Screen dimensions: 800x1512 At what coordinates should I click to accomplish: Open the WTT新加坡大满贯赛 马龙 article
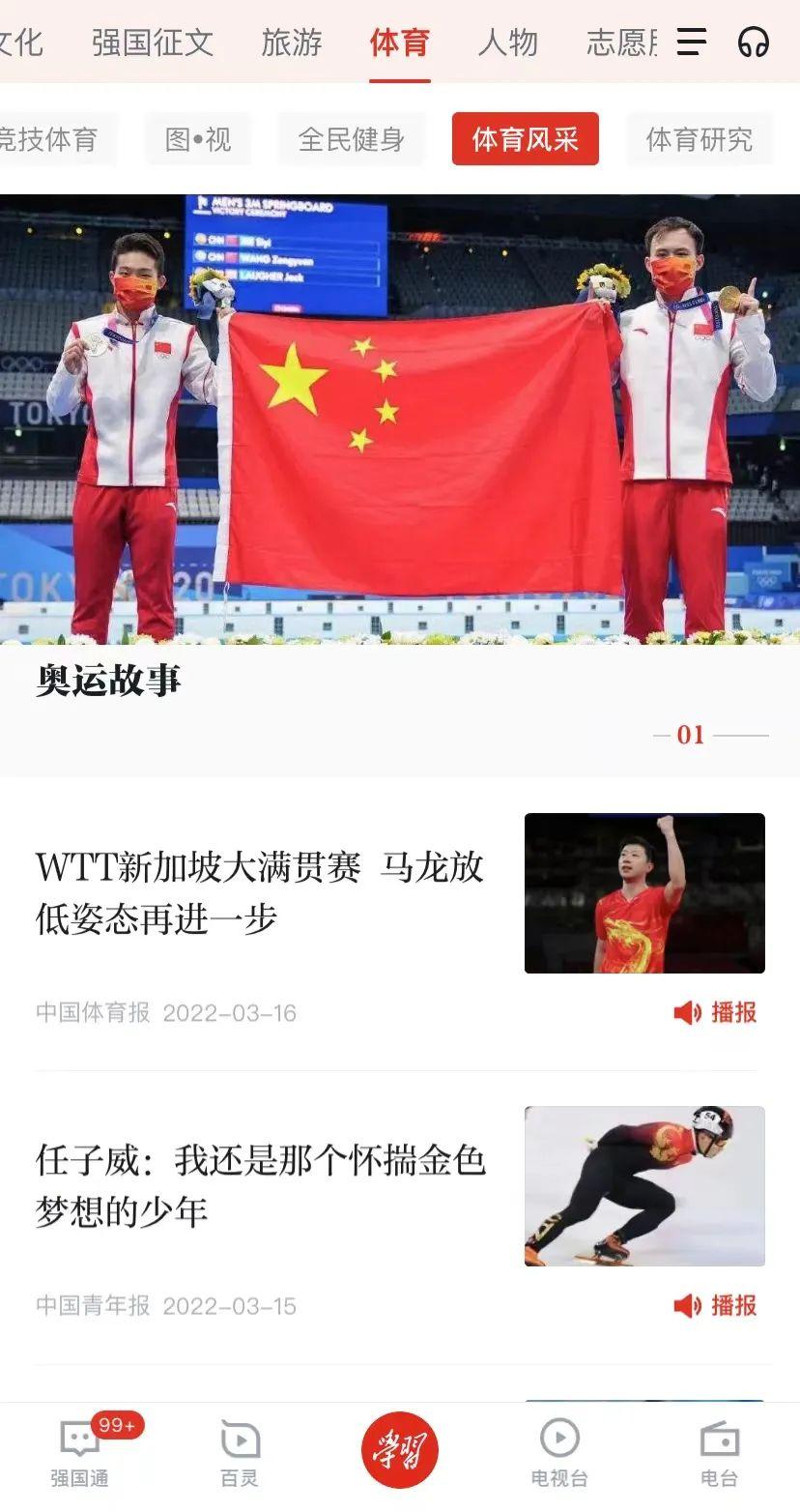(x=261, y=891)
